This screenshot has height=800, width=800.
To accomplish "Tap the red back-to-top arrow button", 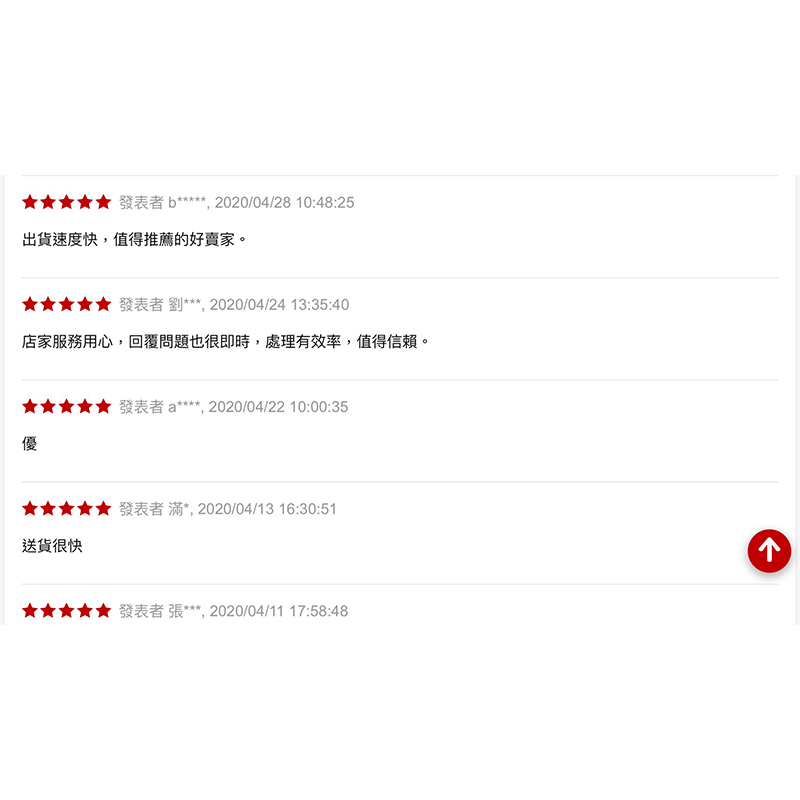I will pos(769,551).
